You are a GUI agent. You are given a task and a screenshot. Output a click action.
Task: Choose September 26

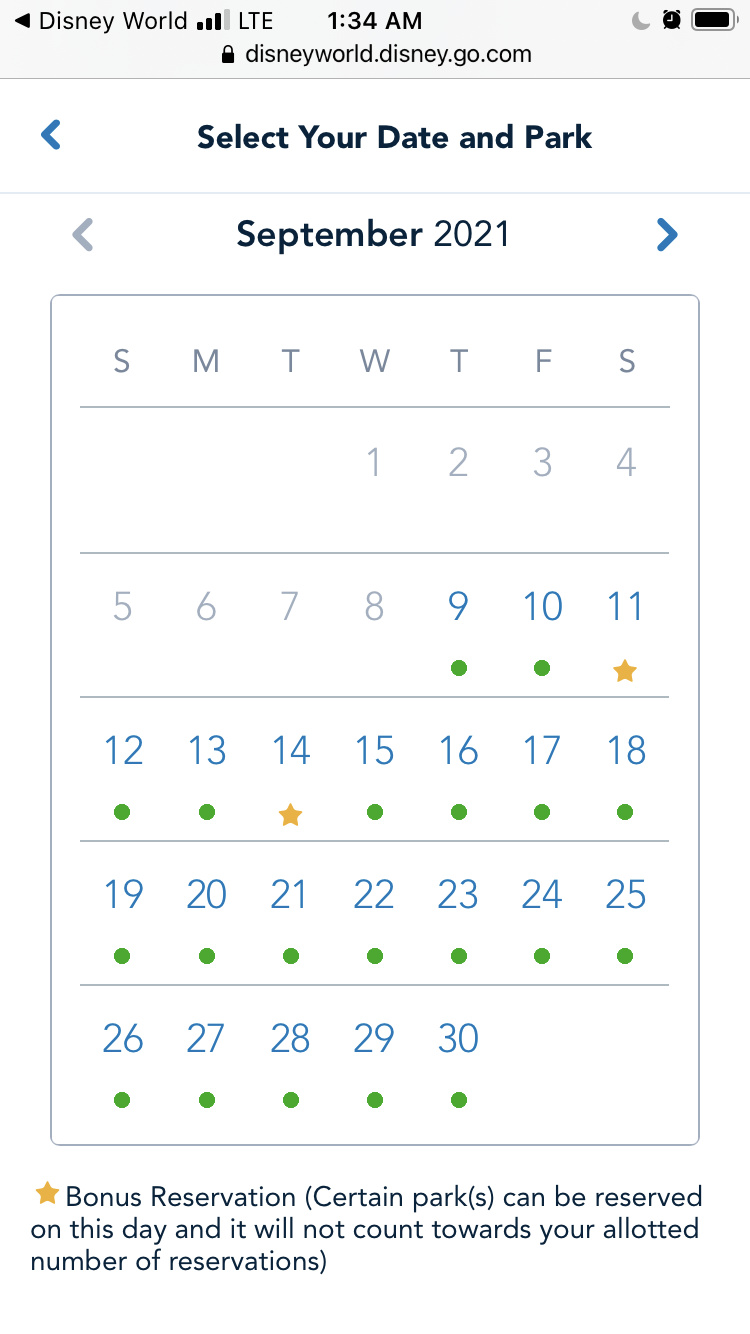(x=123, y=1057)
